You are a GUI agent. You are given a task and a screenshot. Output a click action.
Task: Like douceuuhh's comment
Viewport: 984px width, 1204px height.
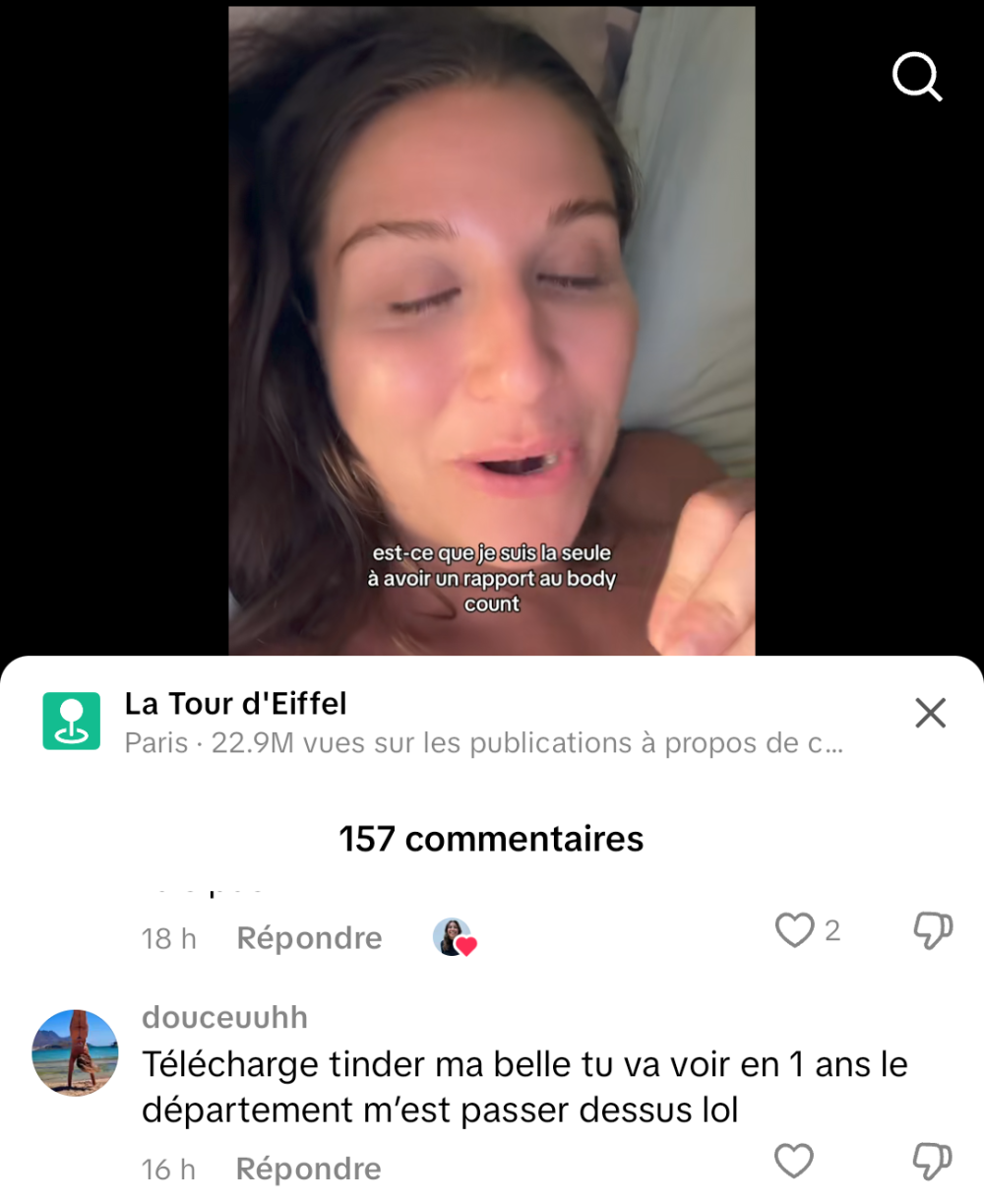[794, 1162]
